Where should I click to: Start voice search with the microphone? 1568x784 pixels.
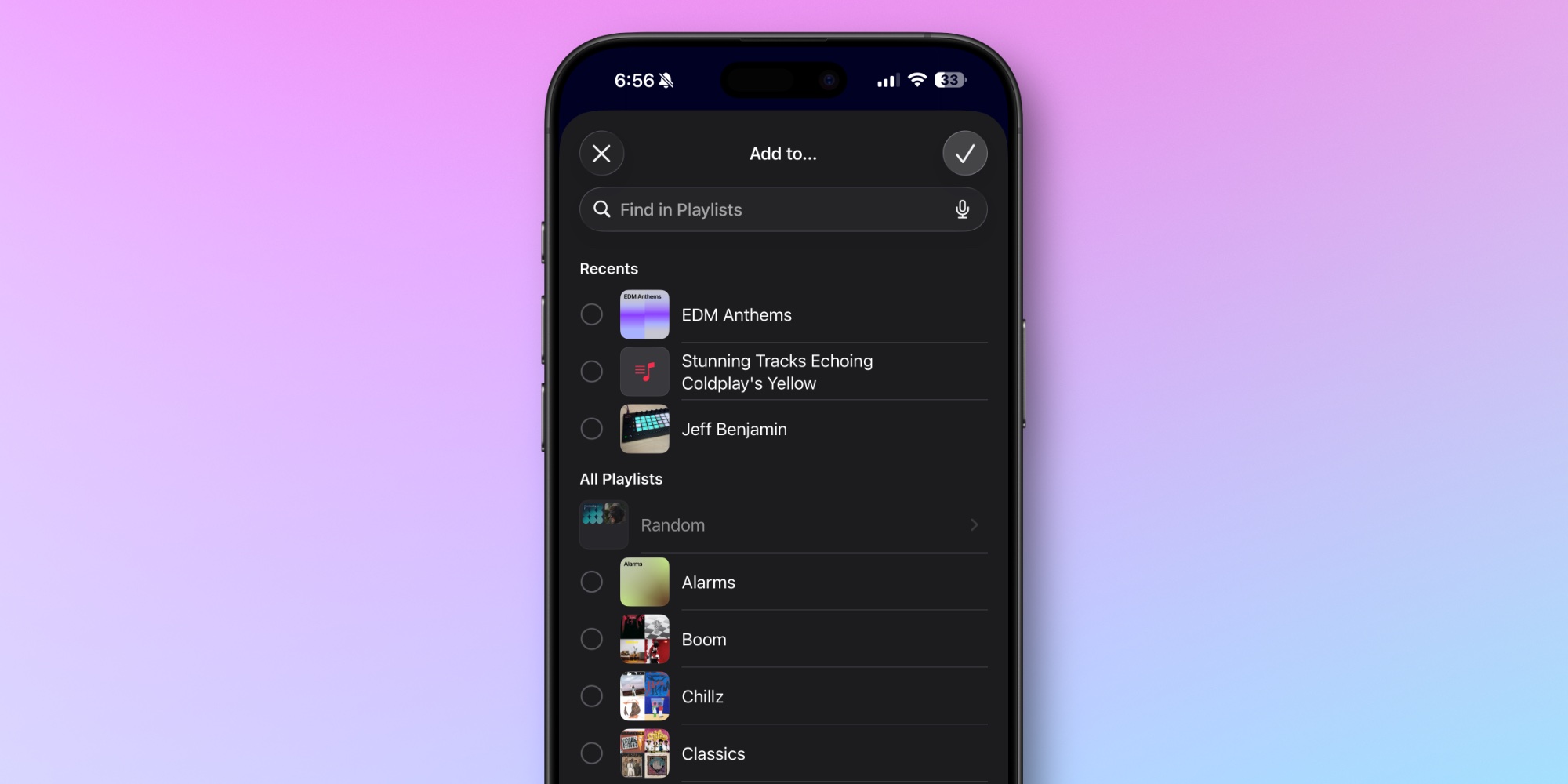click(962, 209)
